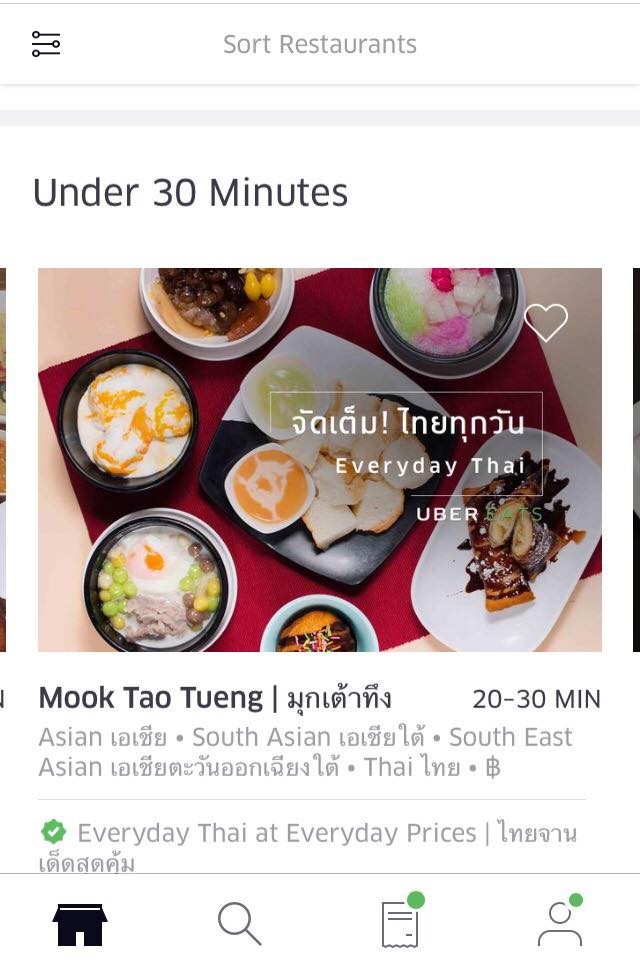Favorite Mook Tao Tueng with the heart icon

[x=546, y=322]
